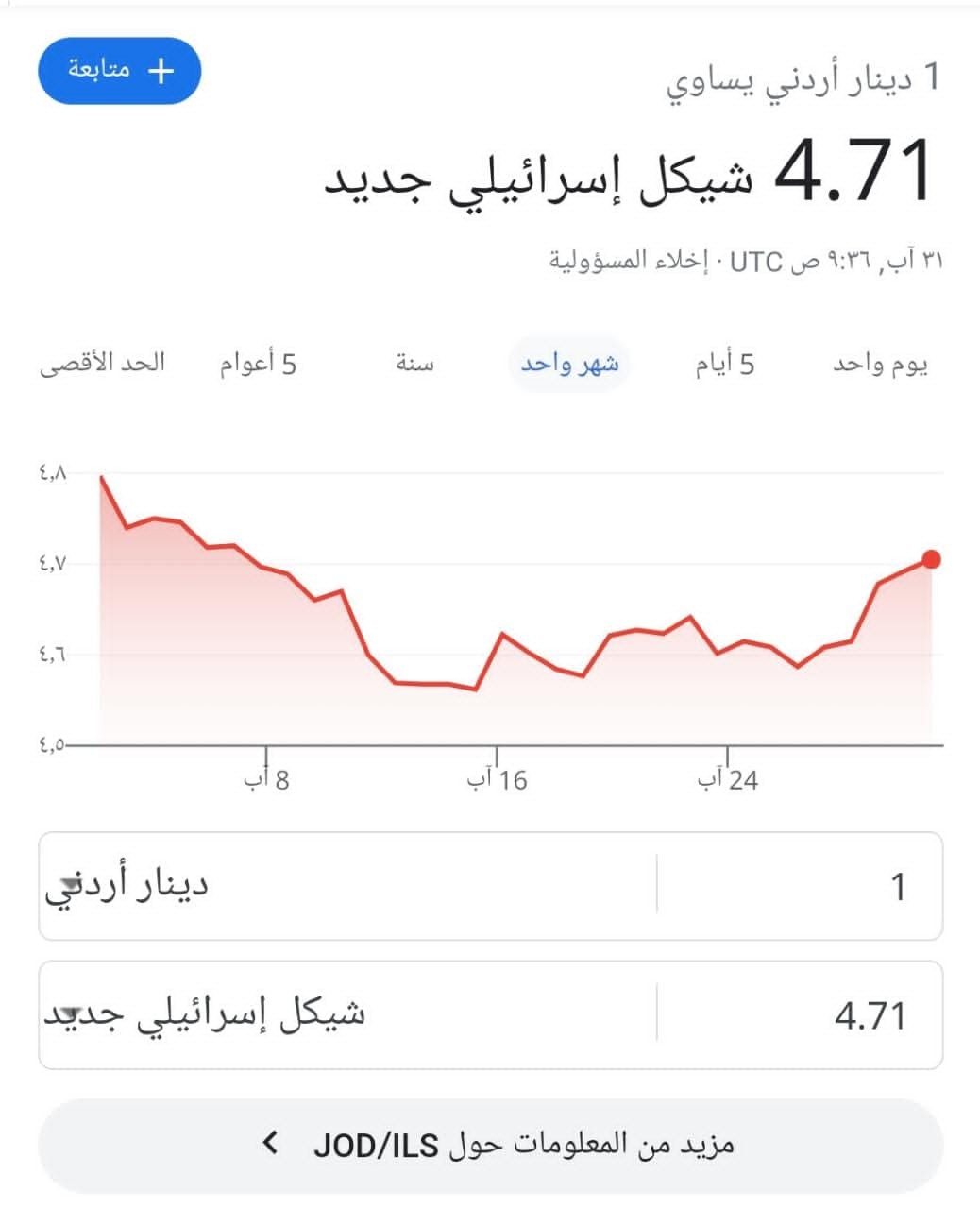Edit the Jordanian dinar amount field
This screenshot has height=1209, width=980.
tap(803, 886)
